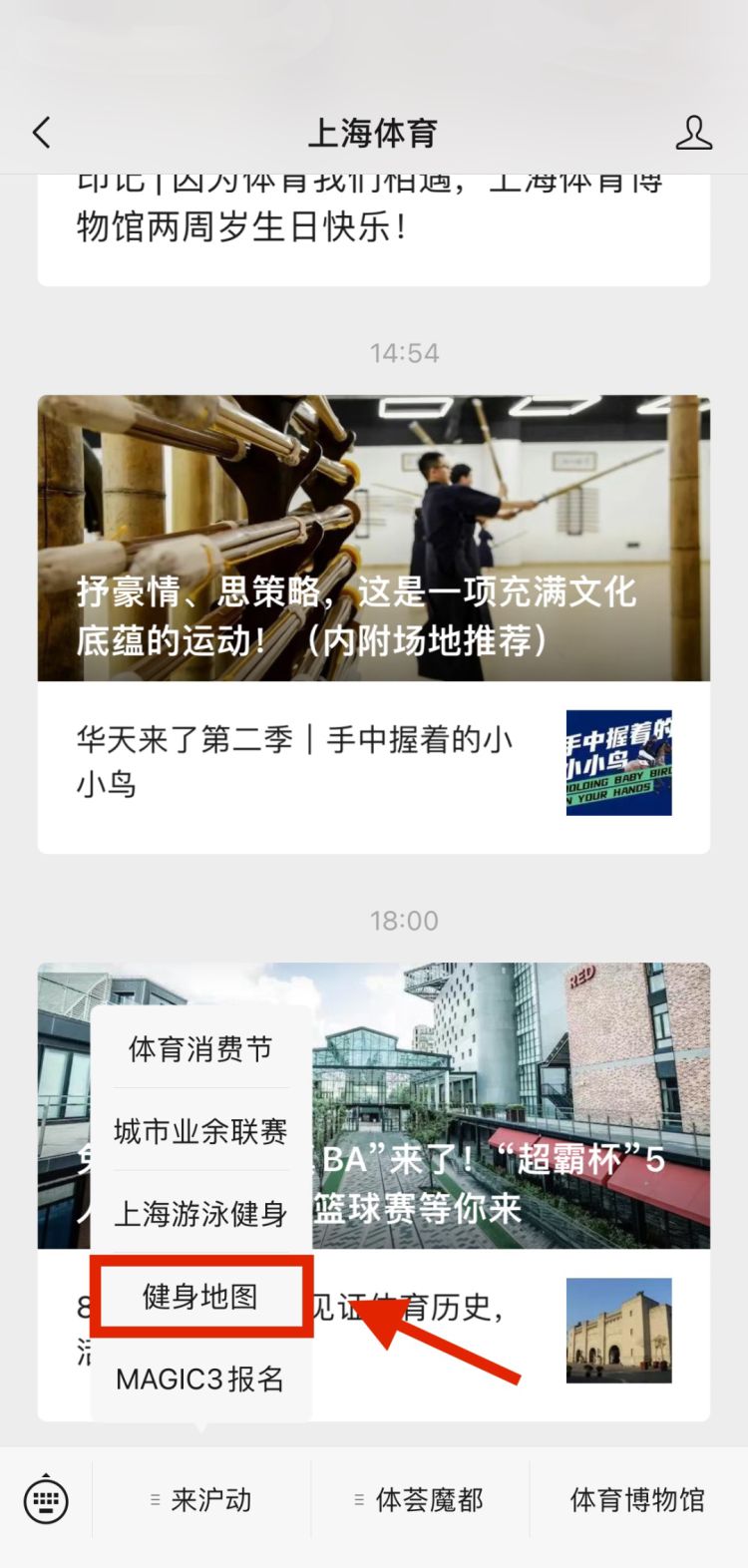Switch to keyboard input mode
748x1568 pixels.
46,1499
